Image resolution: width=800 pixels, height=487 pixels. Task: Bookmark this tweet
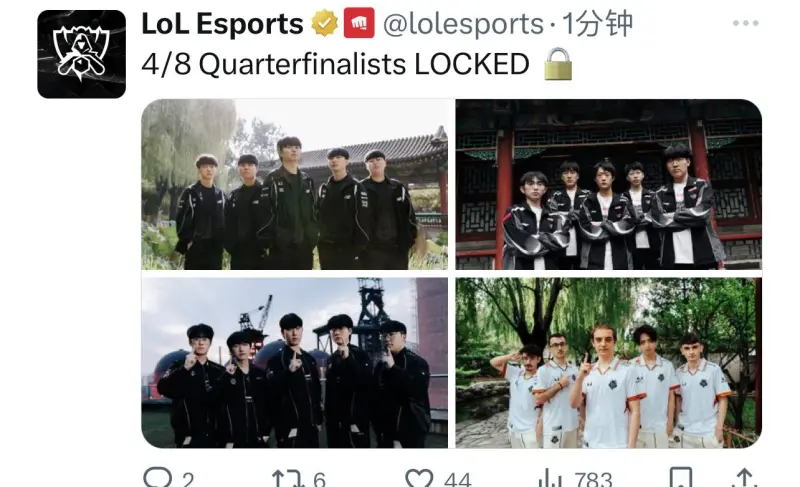680,479
